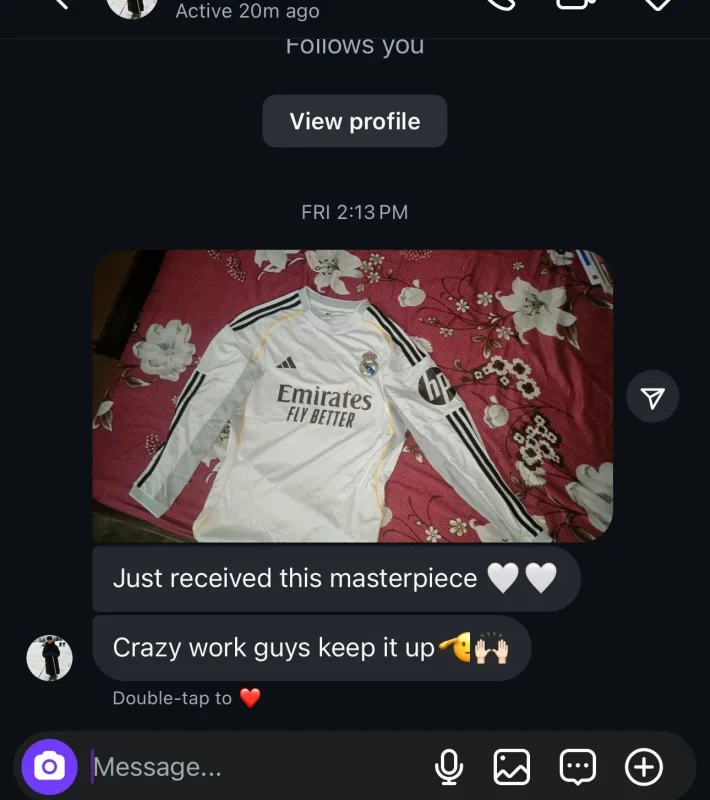Open more options with the plus icon

tap(644, 767)
